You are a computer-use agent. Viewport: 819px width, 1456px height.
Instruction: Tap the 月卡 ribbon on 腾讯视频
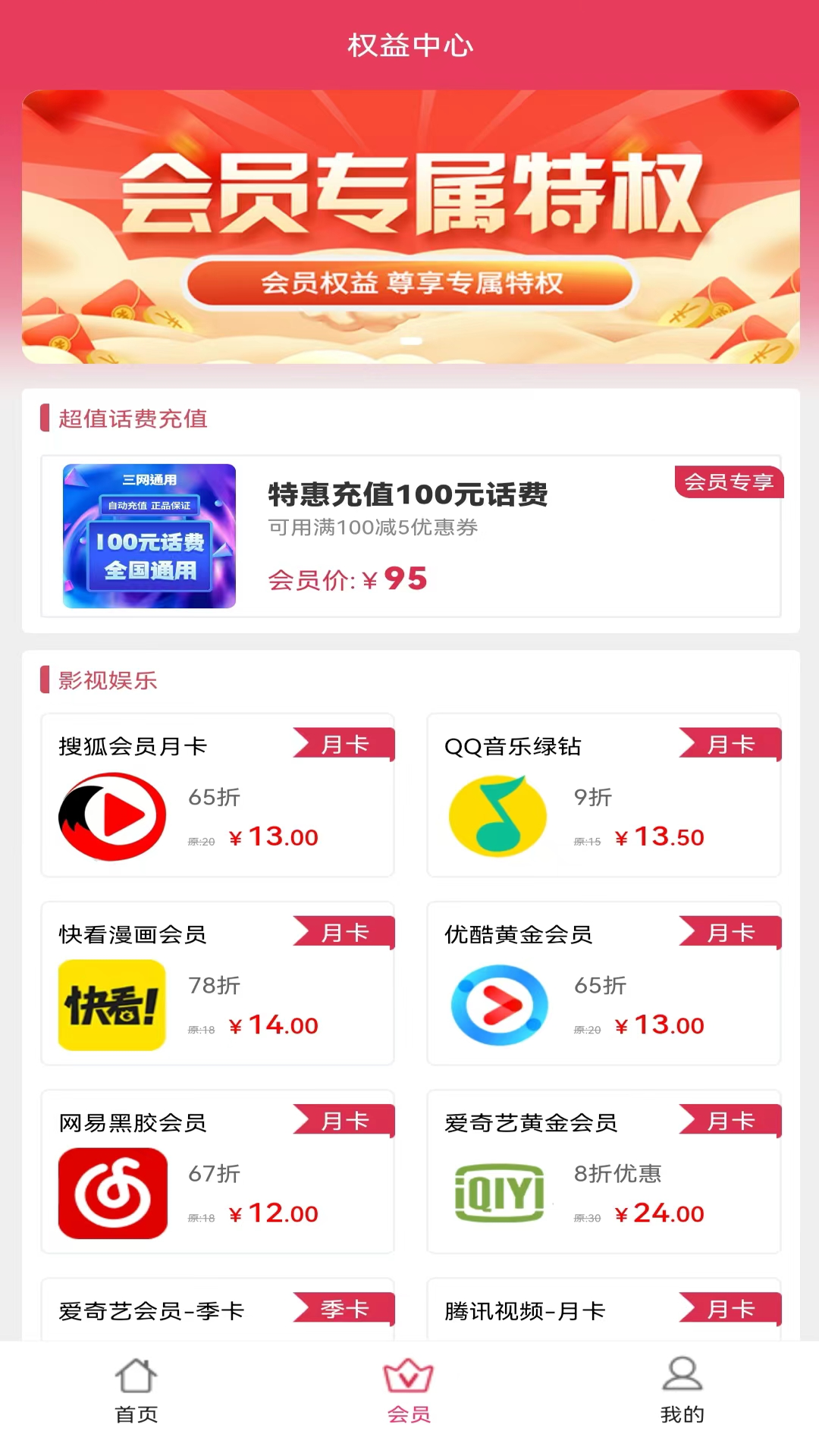[x=732, y=1308]
